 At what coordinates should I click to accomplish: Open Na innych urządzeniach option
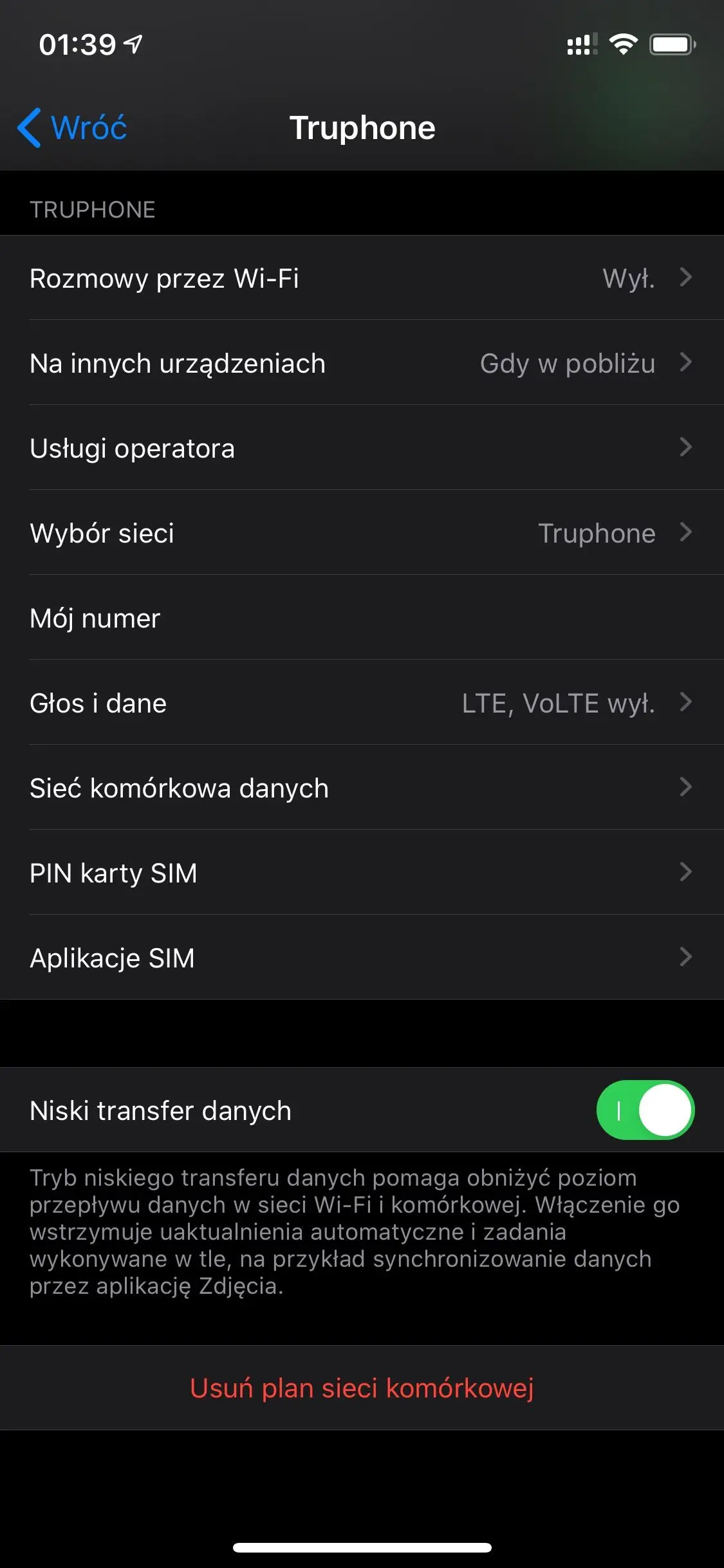[x=362, y=363]
